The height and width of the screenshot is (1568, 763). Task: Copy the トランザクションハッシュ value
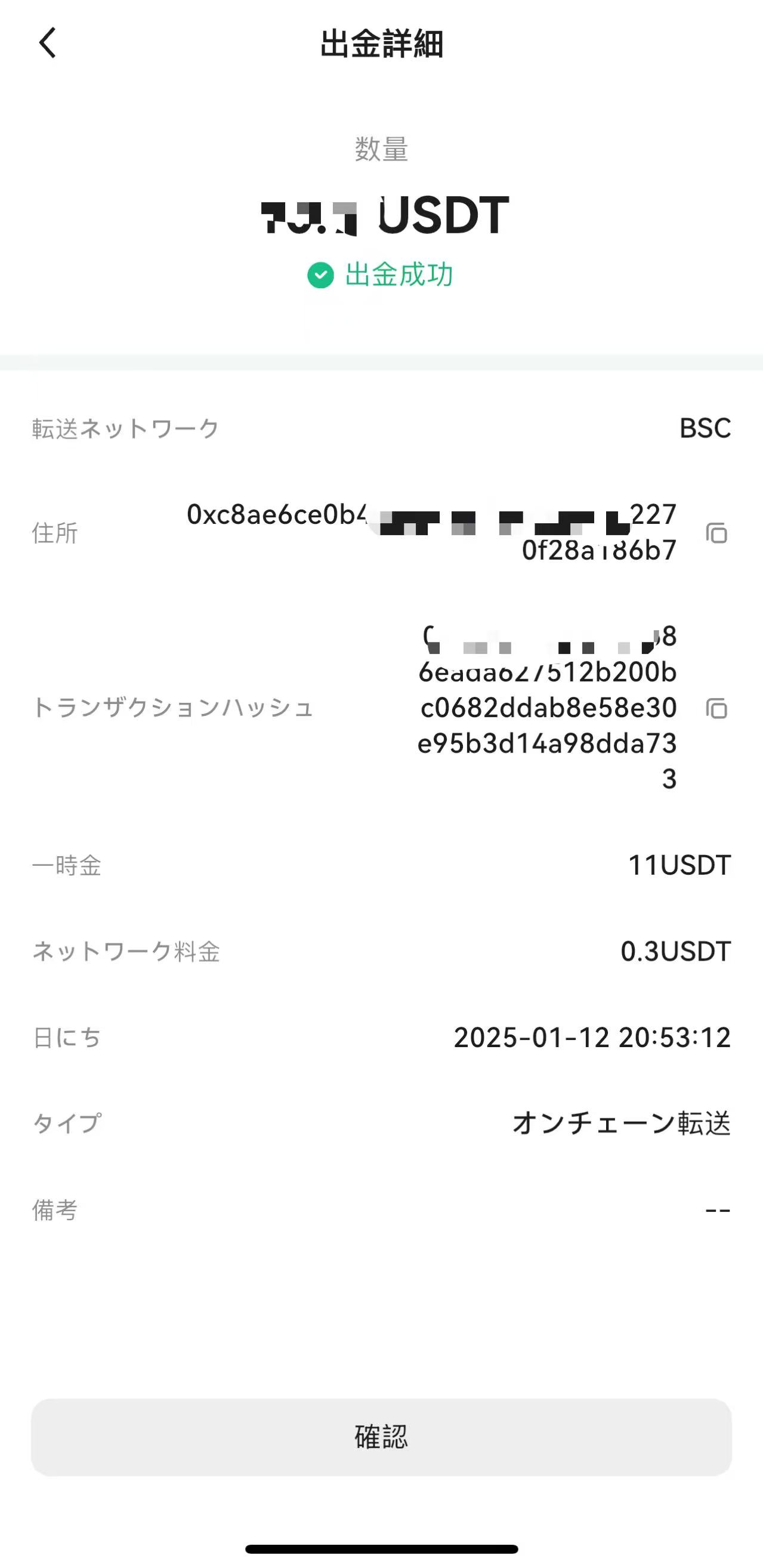716,708
